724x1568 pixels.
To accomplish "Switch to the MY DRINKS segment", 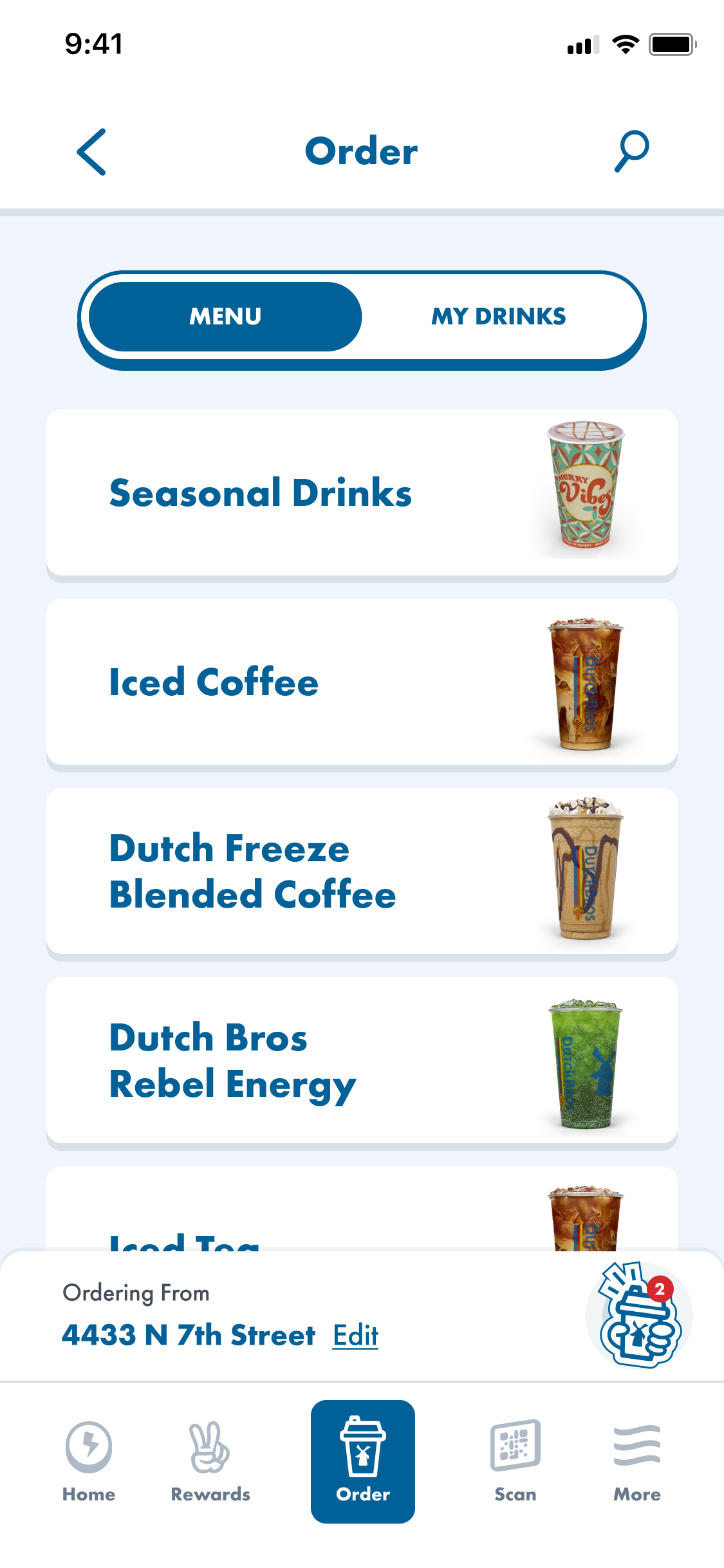I will 498,317.
